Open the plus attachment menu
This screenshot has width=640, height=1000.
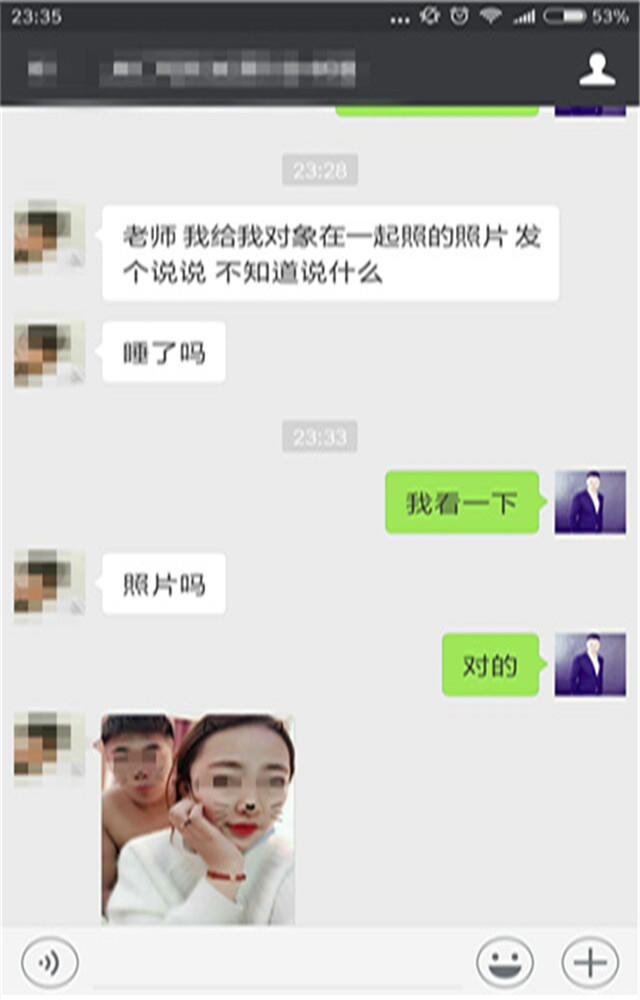(590, 963)
